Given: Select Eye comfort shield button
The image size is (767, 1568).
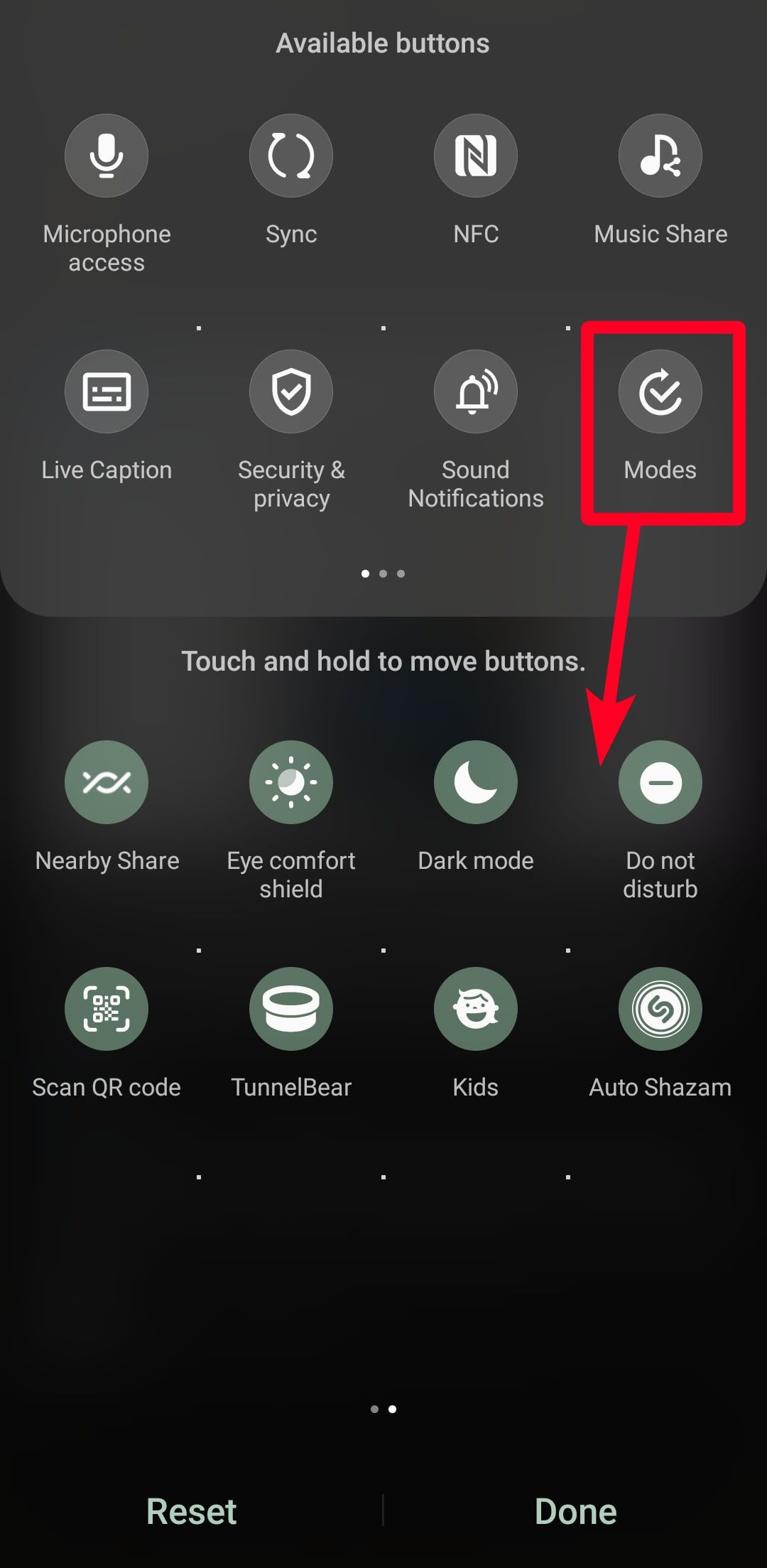Looking at the screenshot, I should click(291, 782).
